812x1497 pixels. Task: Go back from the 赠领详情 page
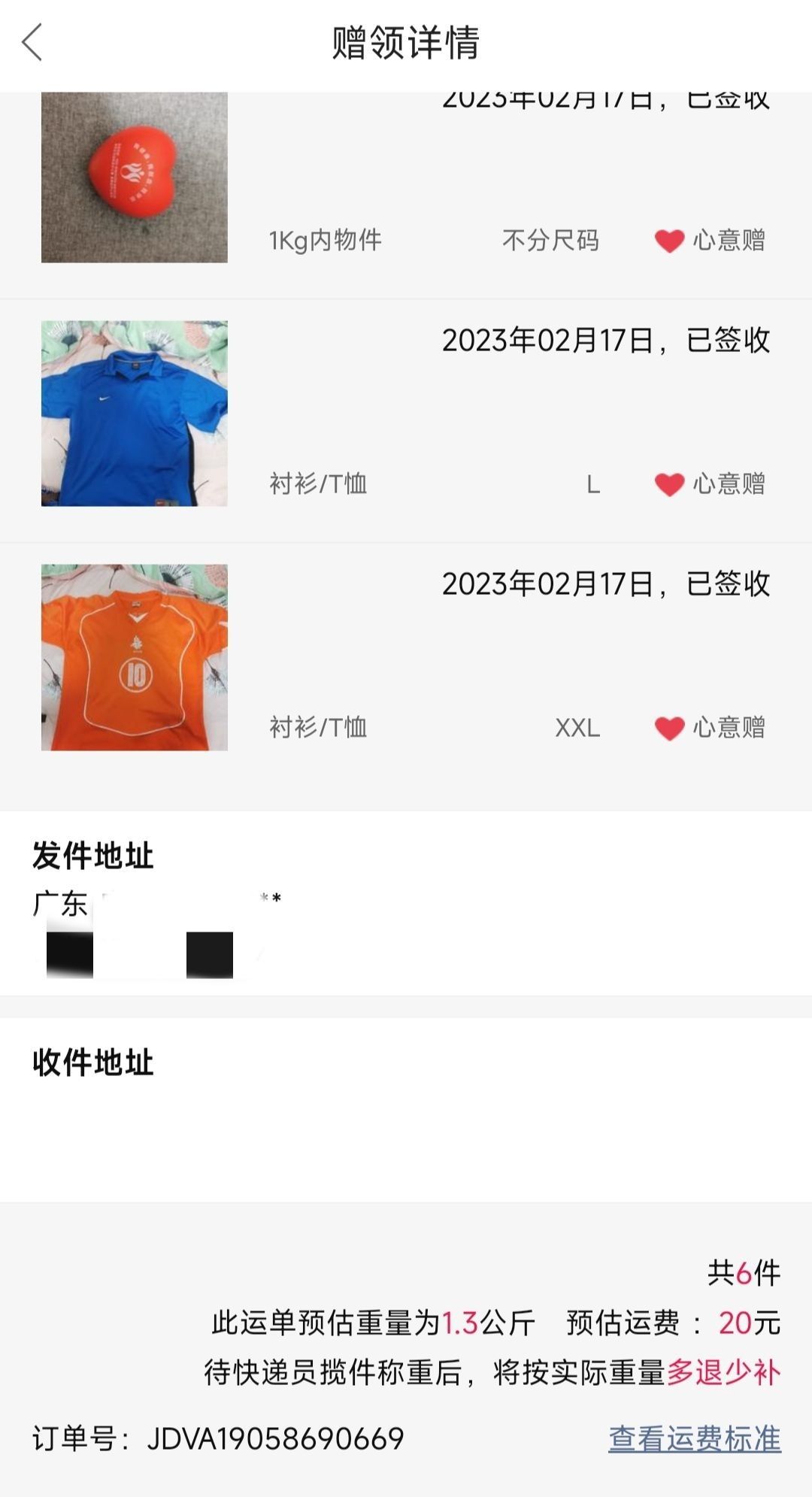coord(32,42)
